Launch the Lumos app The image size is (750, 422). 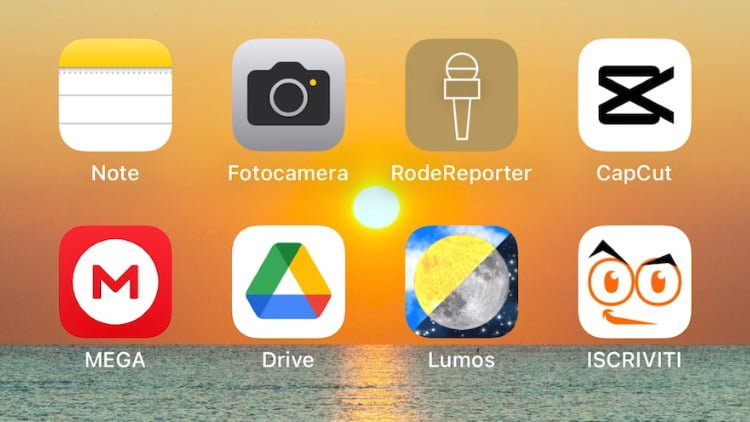pos(461,281)
